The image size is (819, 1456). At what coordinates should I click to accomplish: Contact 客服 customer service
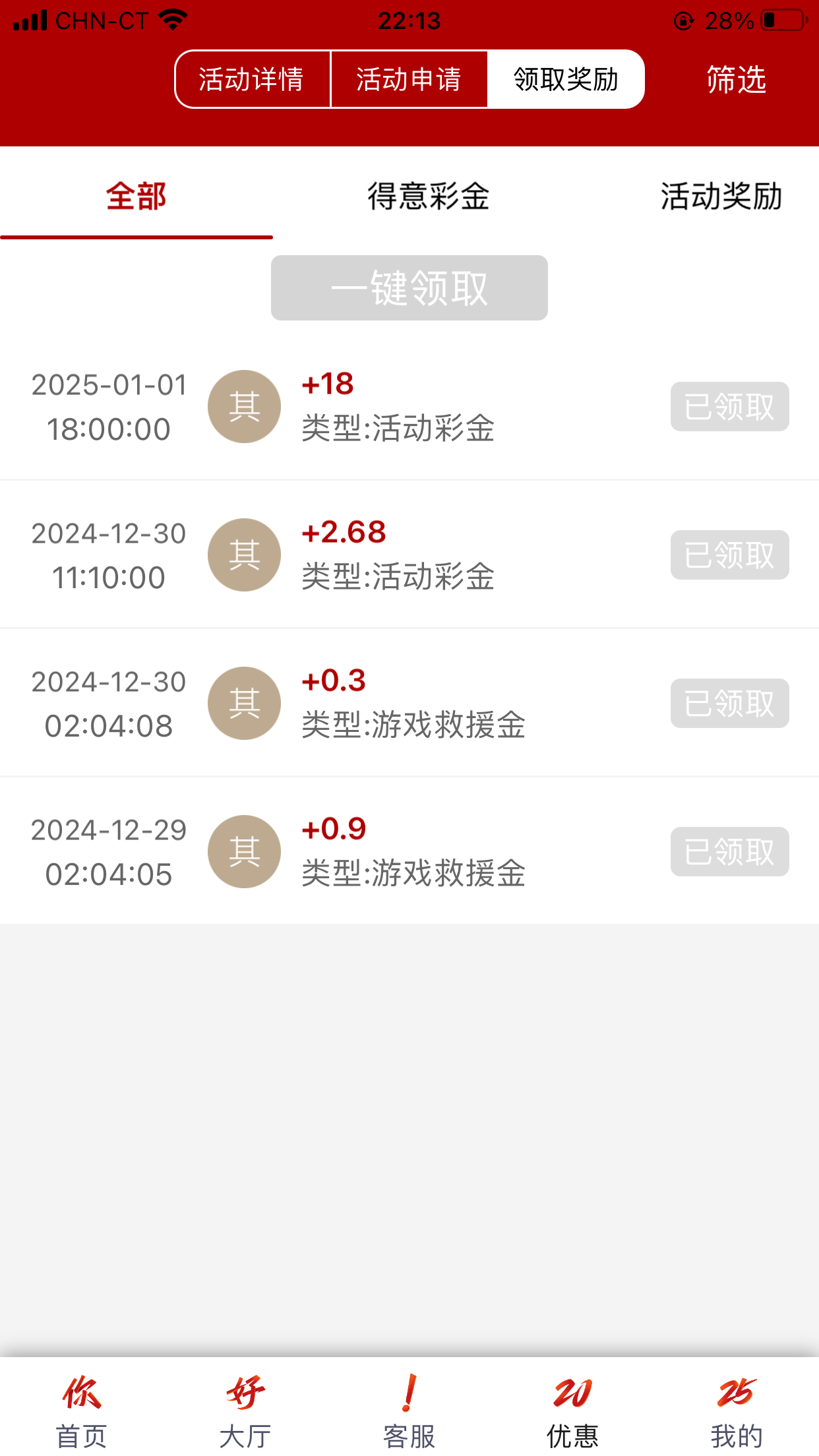tap(409, 1410)
